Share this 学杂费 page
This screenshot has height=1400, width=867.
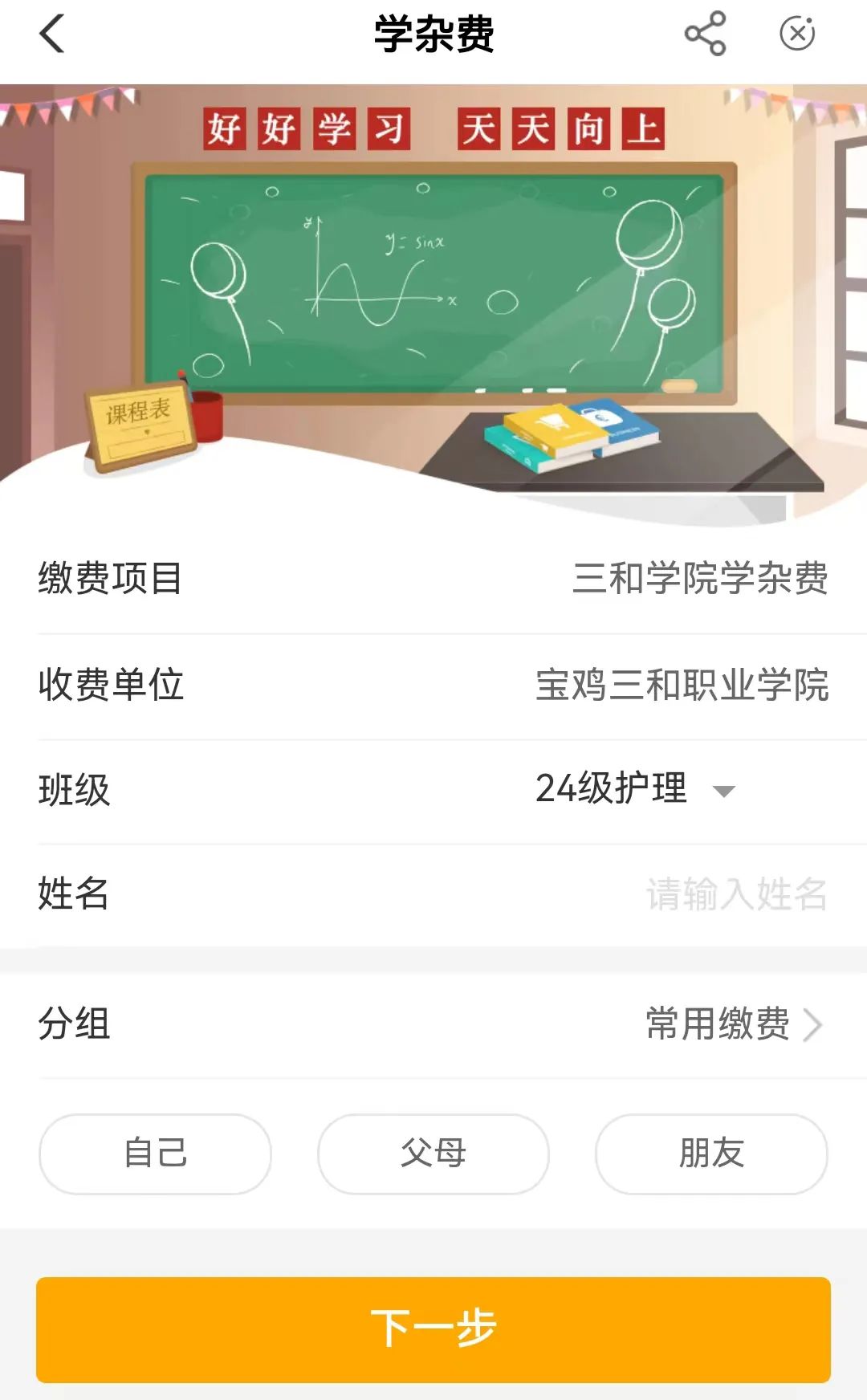(705, 34)
